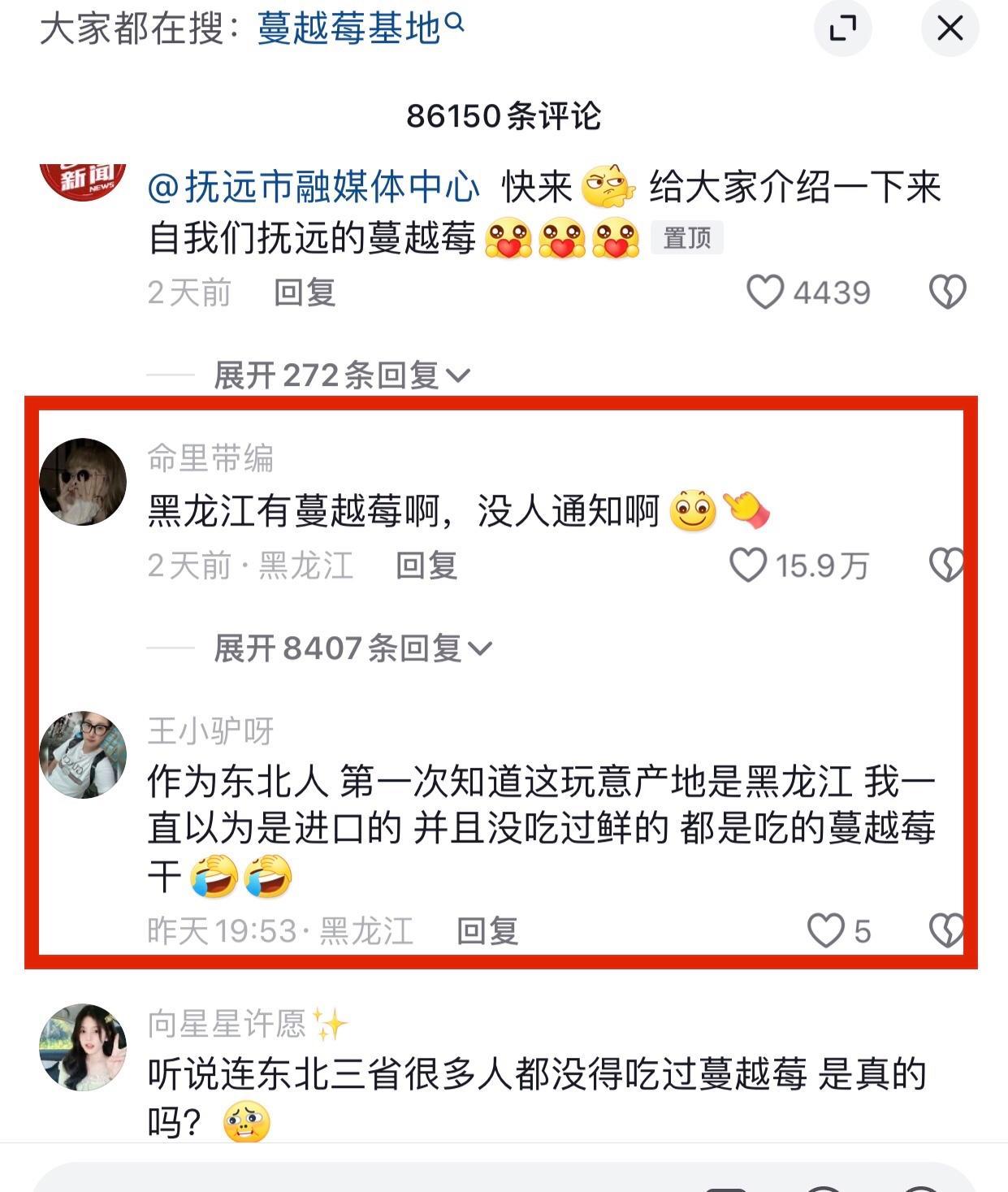Open the username 向星星许愿
Screen dimensions: 1008x1192
click(x=227, y=1024)
